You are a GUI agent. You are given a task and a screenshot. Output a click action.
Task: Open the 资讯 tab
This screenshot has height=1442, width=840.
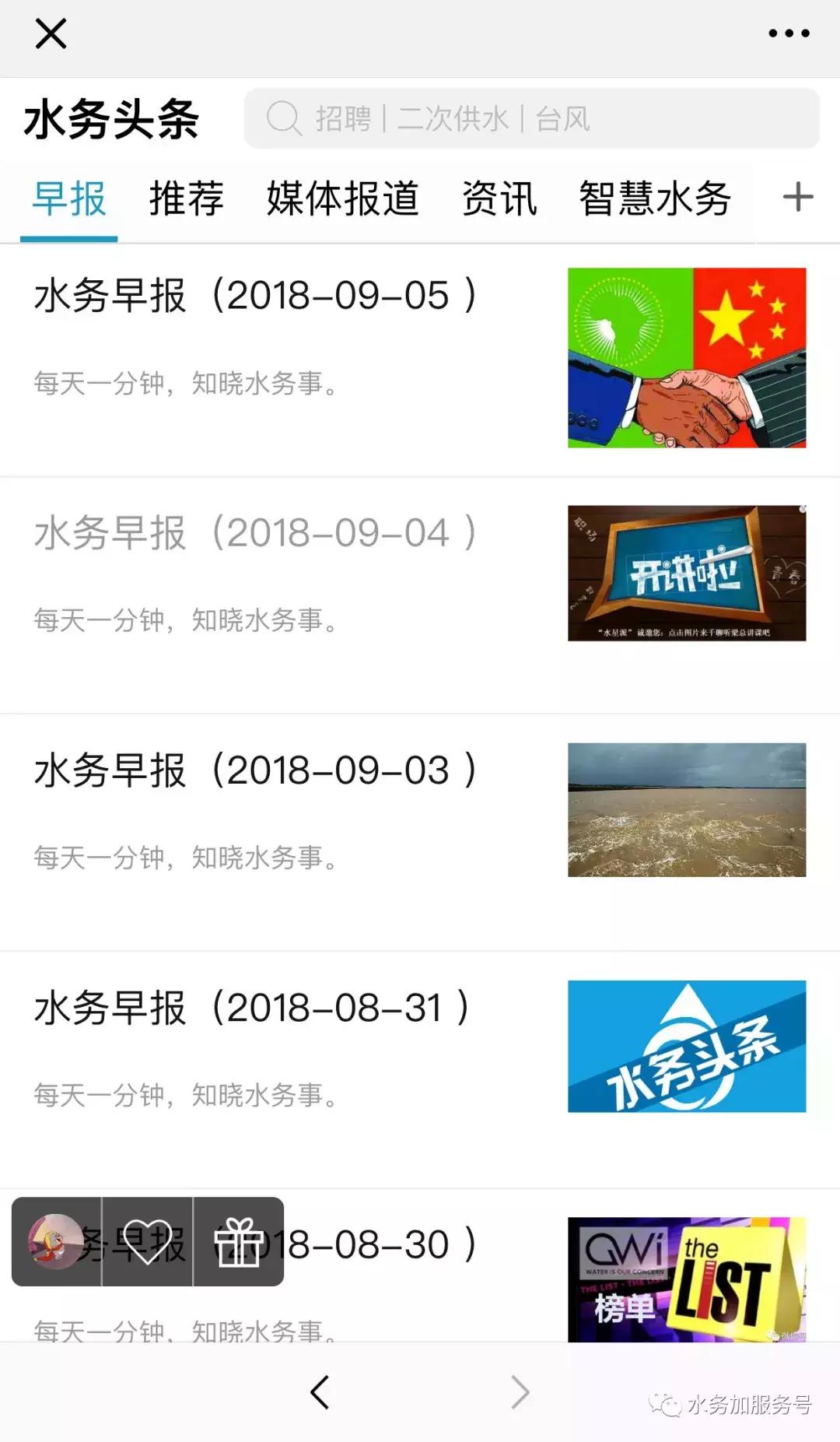tap(500, 199)
